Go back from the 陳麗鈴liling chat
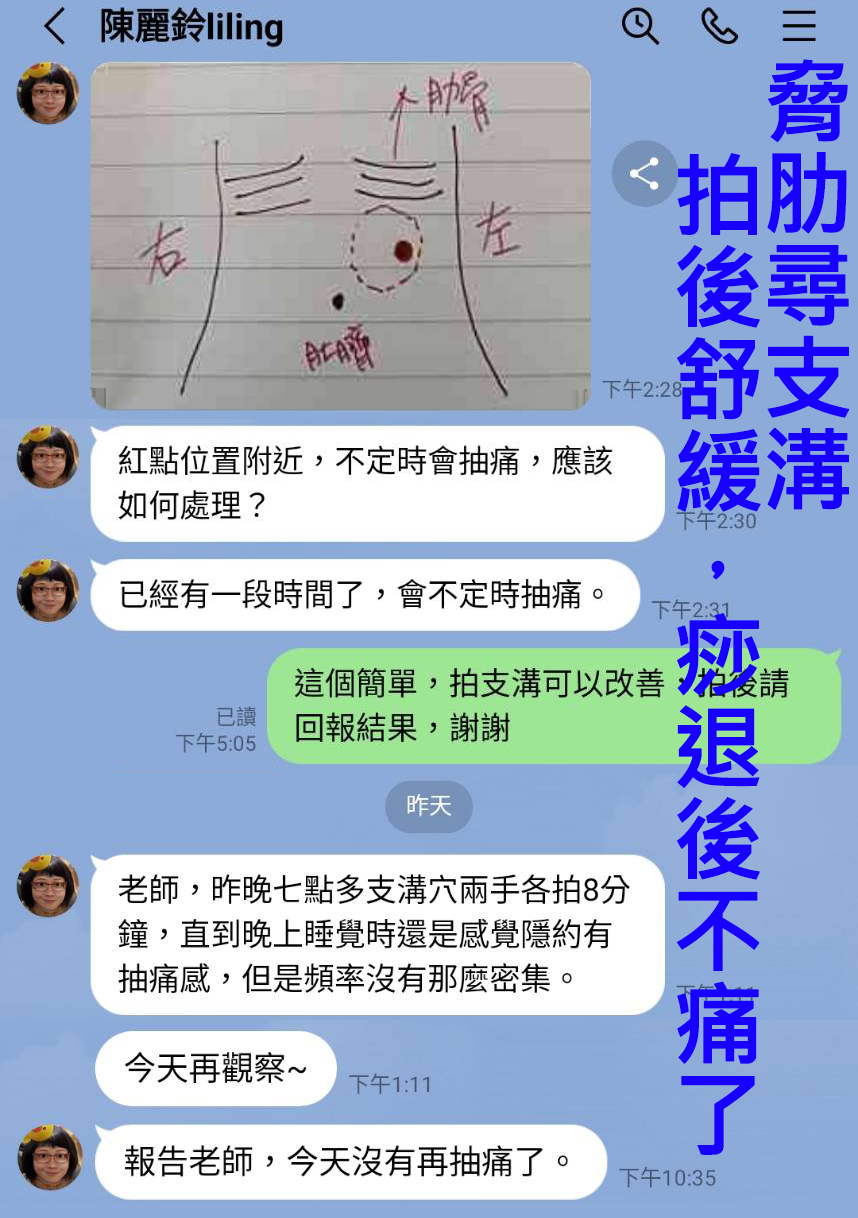 tap(55, 27)
